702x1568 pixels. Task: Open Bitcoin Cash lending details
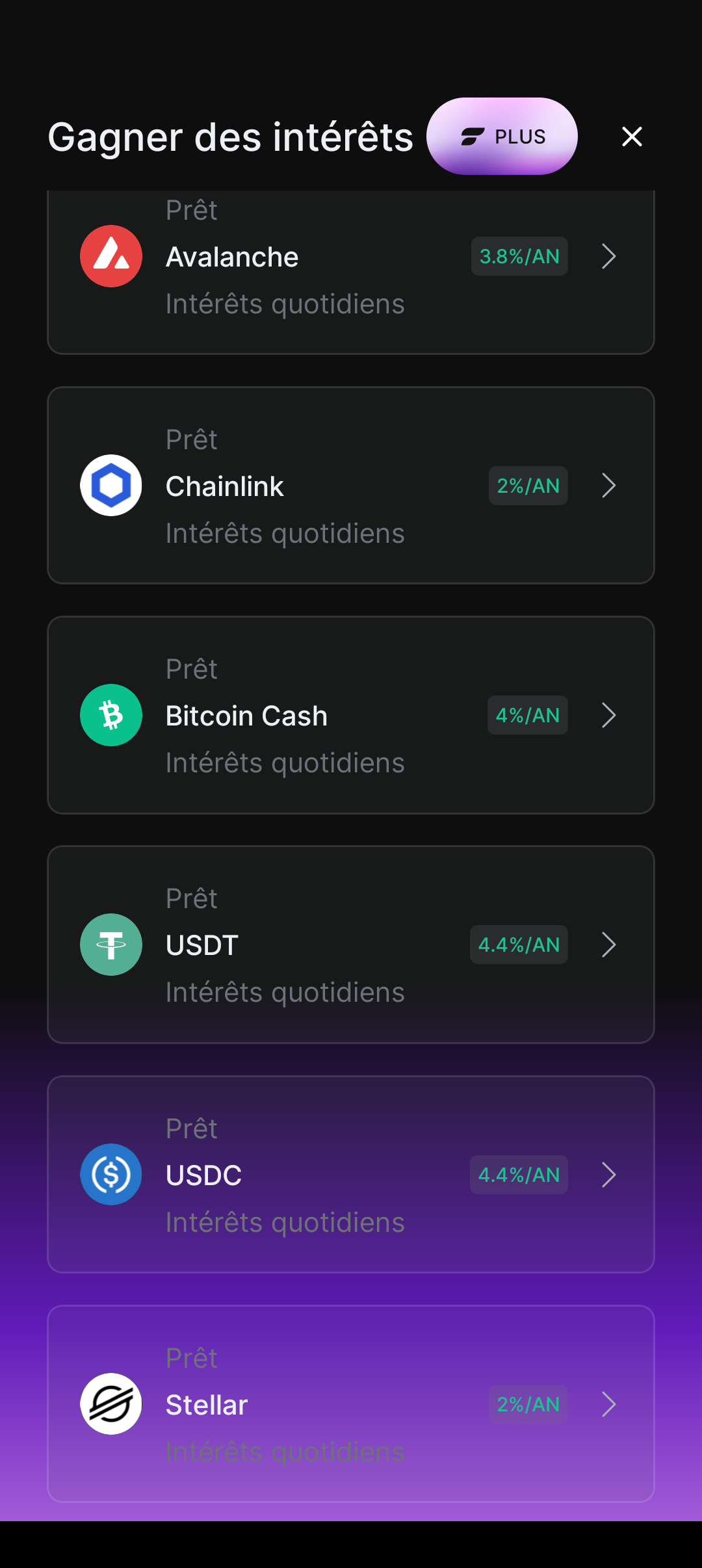point(351,715)
